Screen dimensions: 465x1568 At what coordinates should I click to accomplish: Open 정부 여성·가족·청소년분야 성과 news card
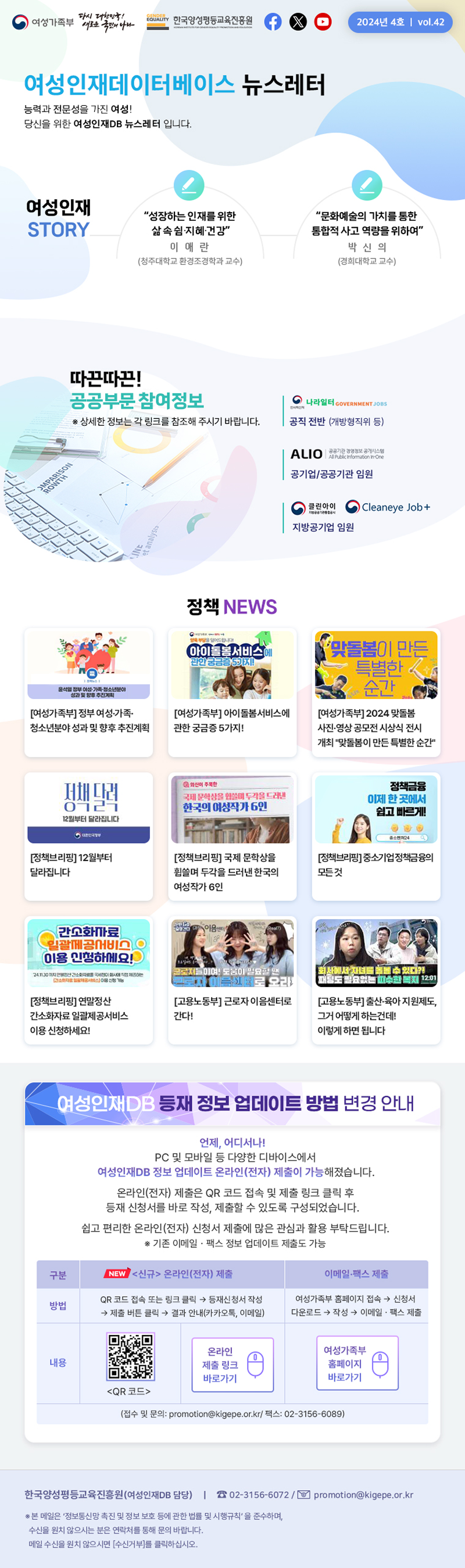coord(89,692)
